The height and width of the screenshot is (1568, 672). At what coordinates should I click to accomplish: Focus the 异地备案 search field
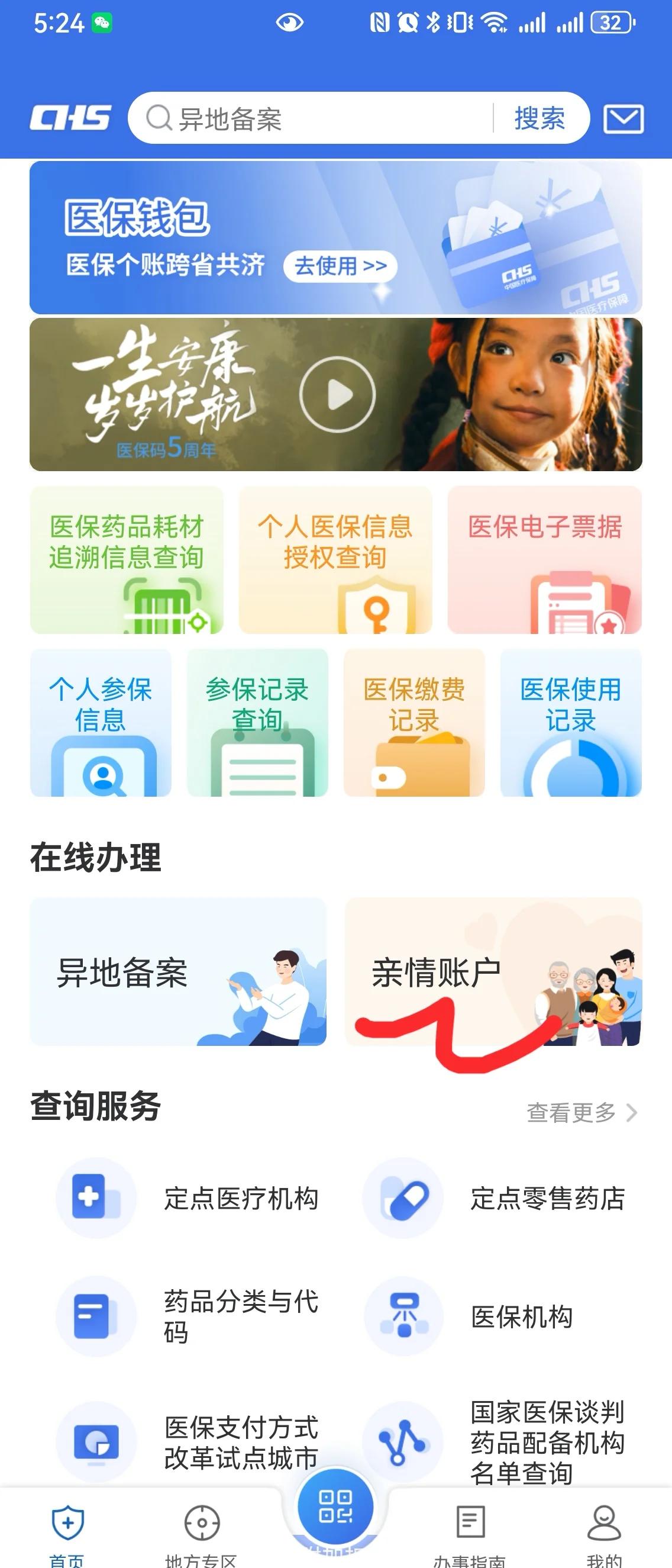pyautogui.click(x=316, y=119)
